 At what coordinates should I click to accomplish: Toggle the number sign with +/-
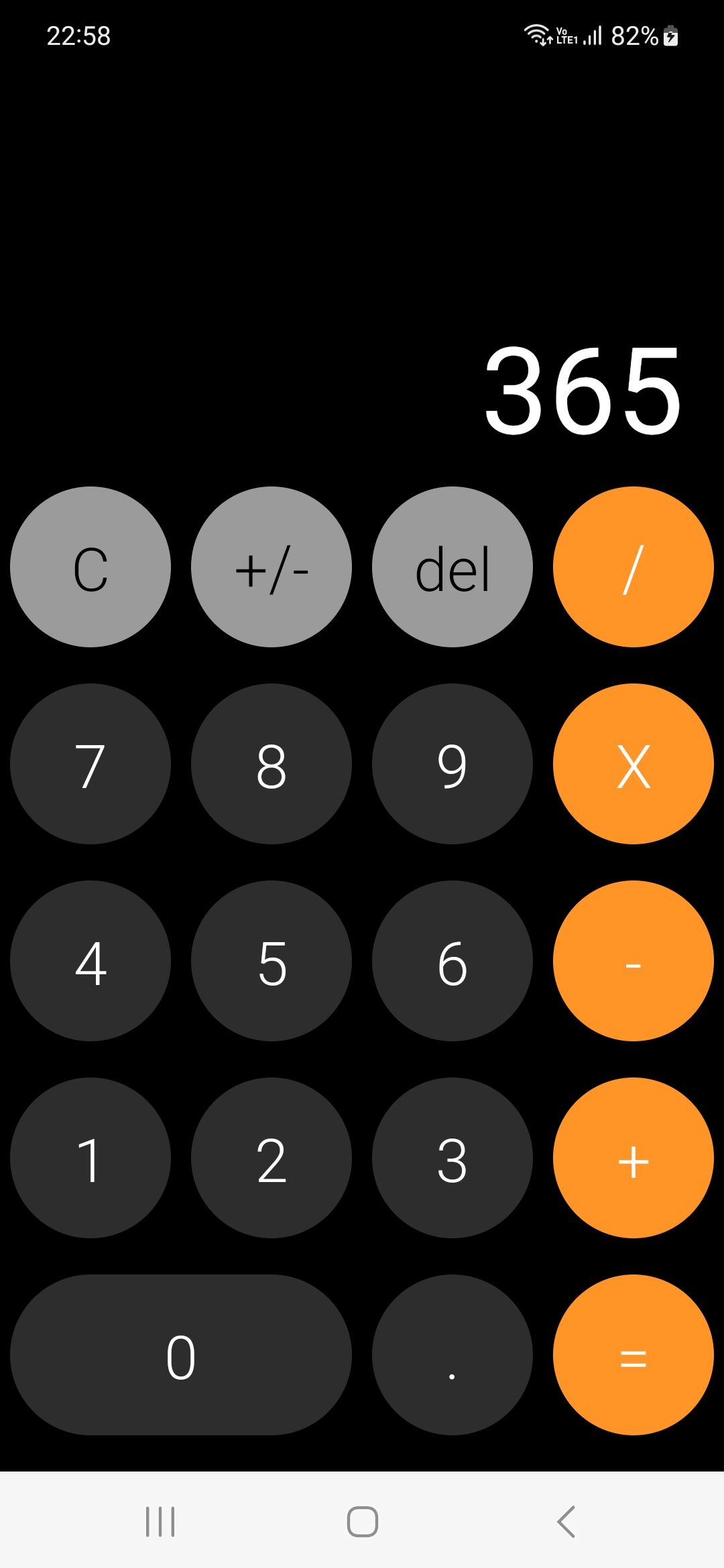271,567
